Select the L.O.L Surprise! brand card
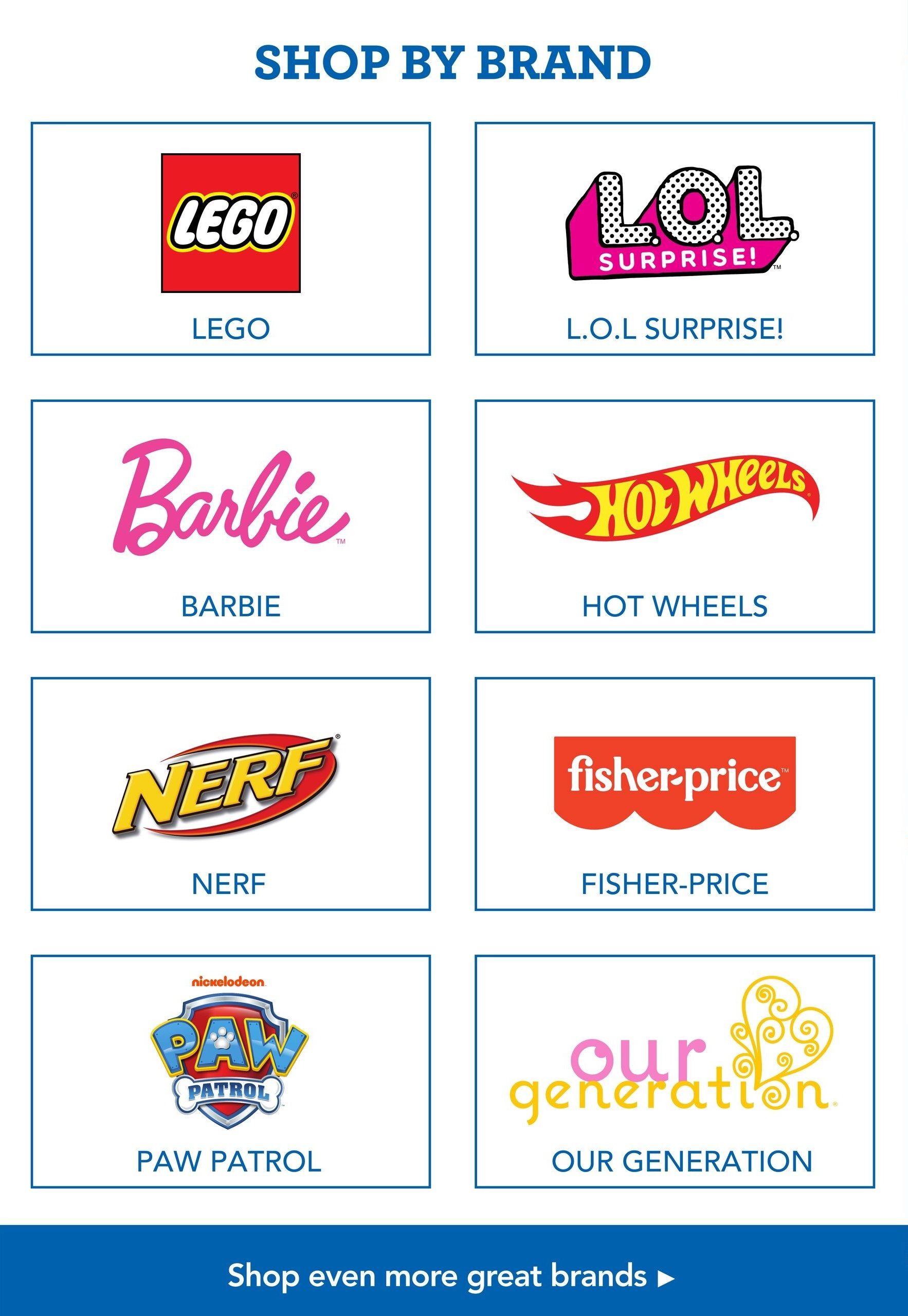This screenshot has height=1316, width=908. pyautogui.click(x=675, y=239)
